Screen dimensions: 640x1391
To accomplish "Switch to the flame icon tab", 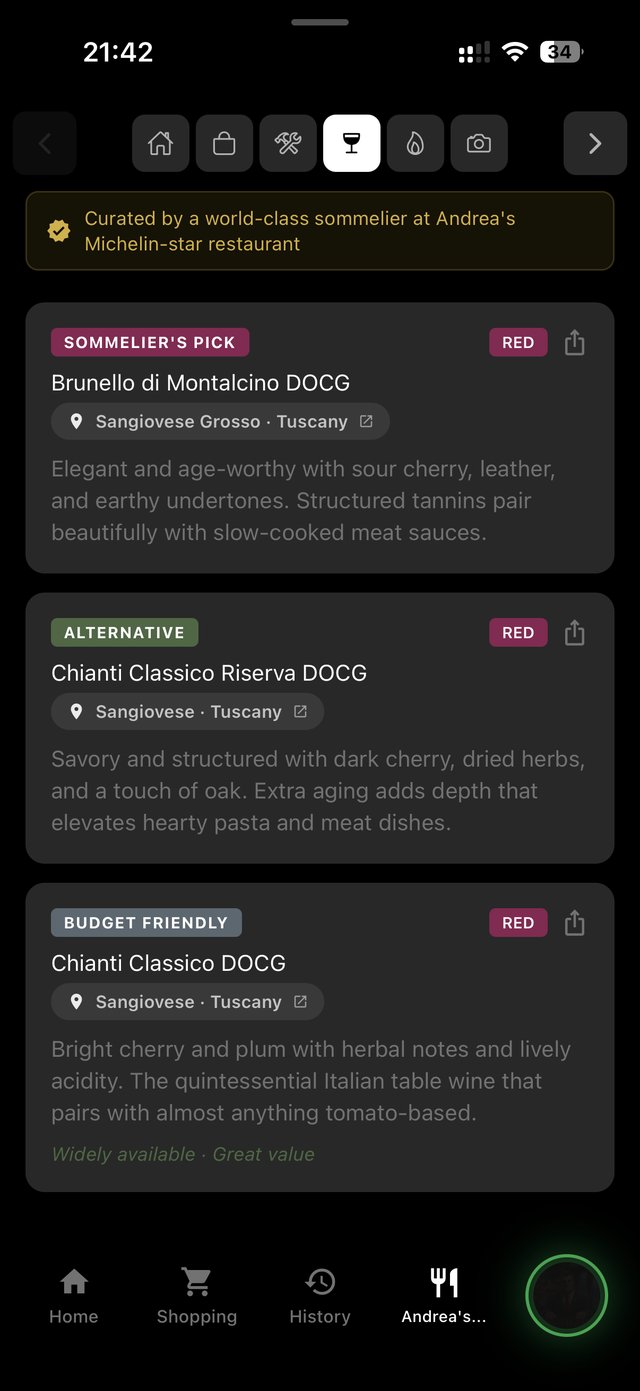I will (415, 144).
